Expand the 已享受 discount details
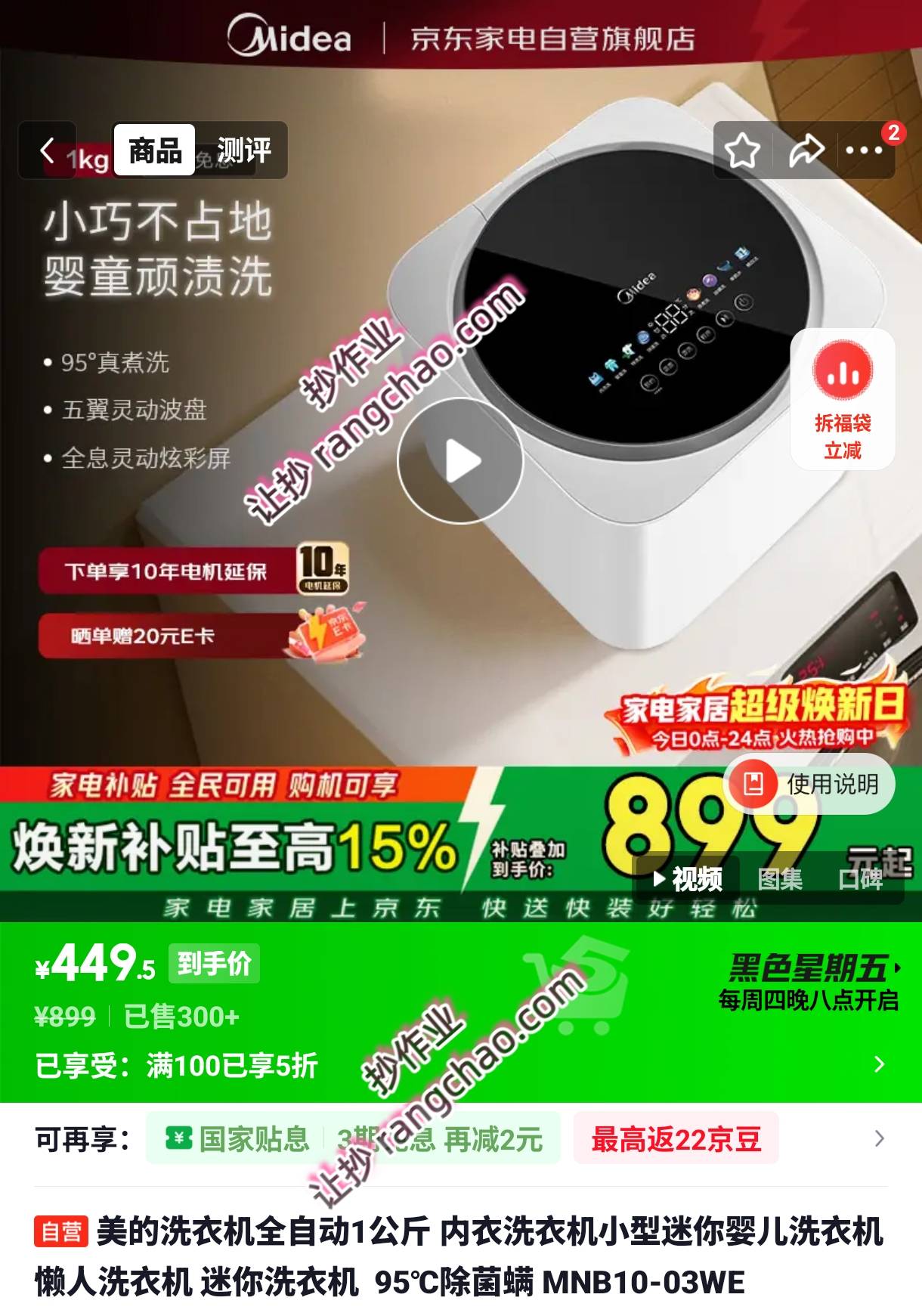922x1316 pixels. click(x=878, y=1064)
